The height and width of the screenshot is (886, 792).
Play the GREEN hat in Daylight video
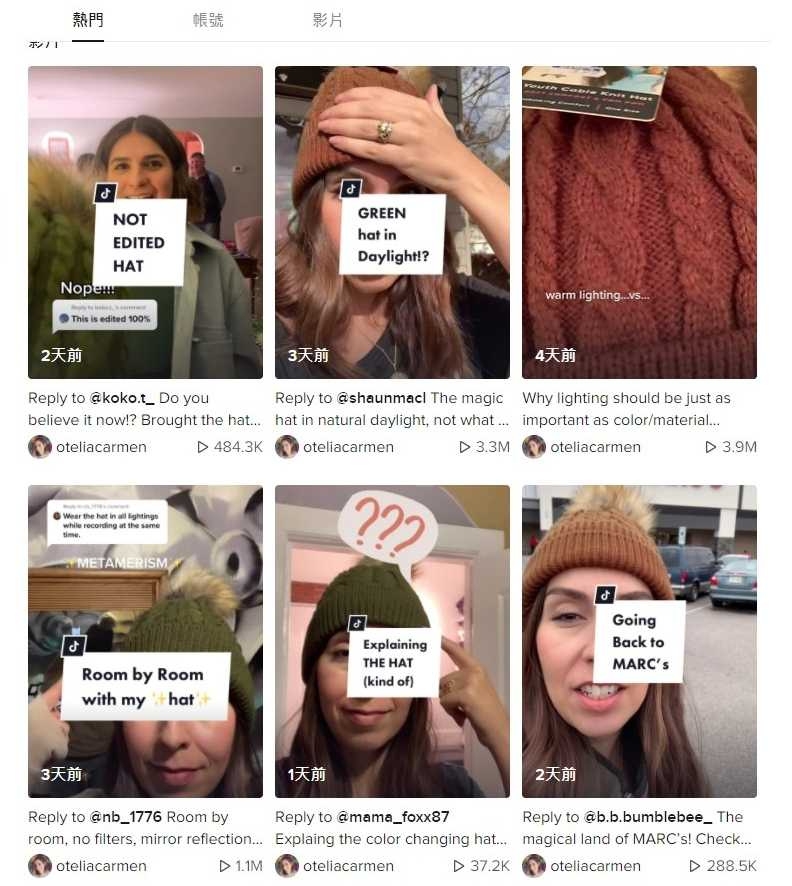(392, 222)
